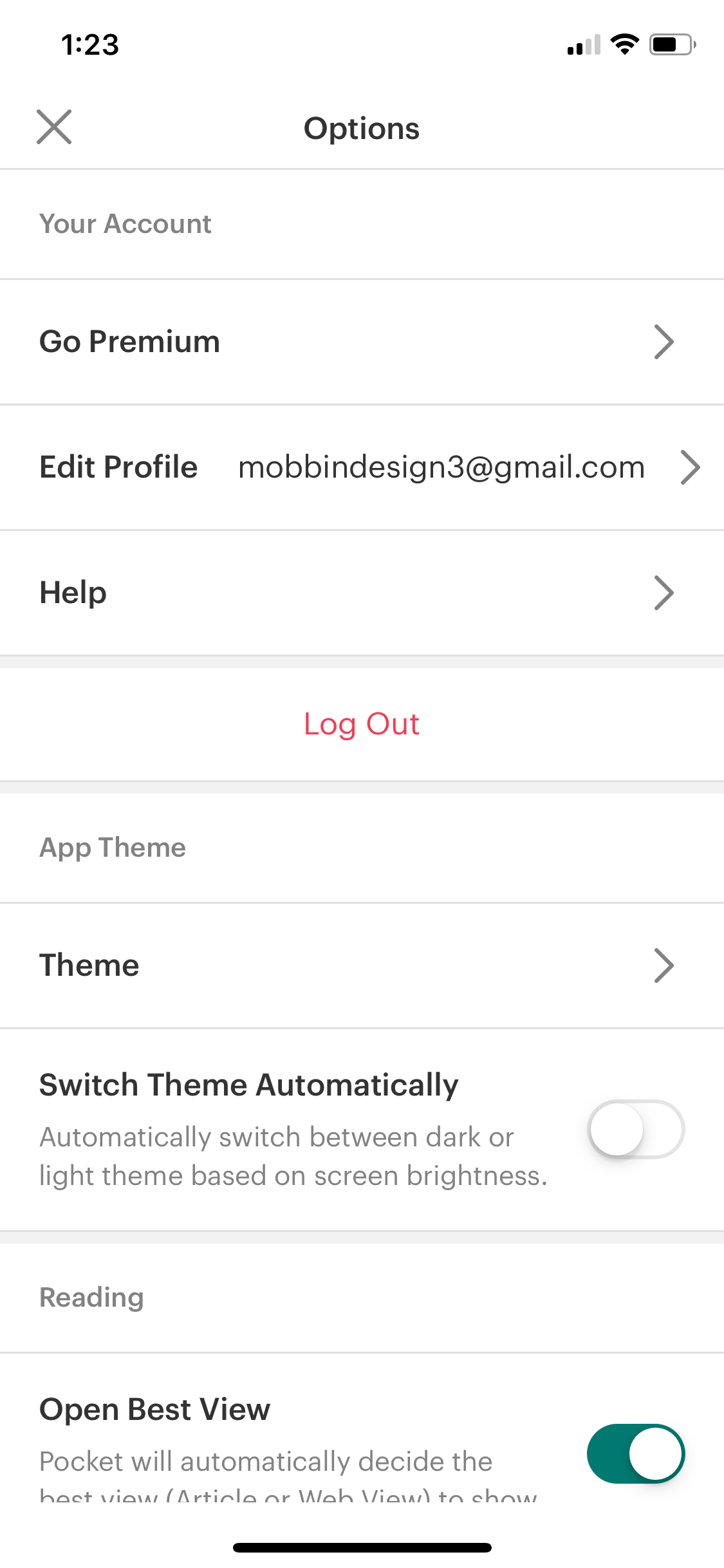Close the Options screen
The width and height of the screenshot is (724, 1568).
click(x=54, y=127)
